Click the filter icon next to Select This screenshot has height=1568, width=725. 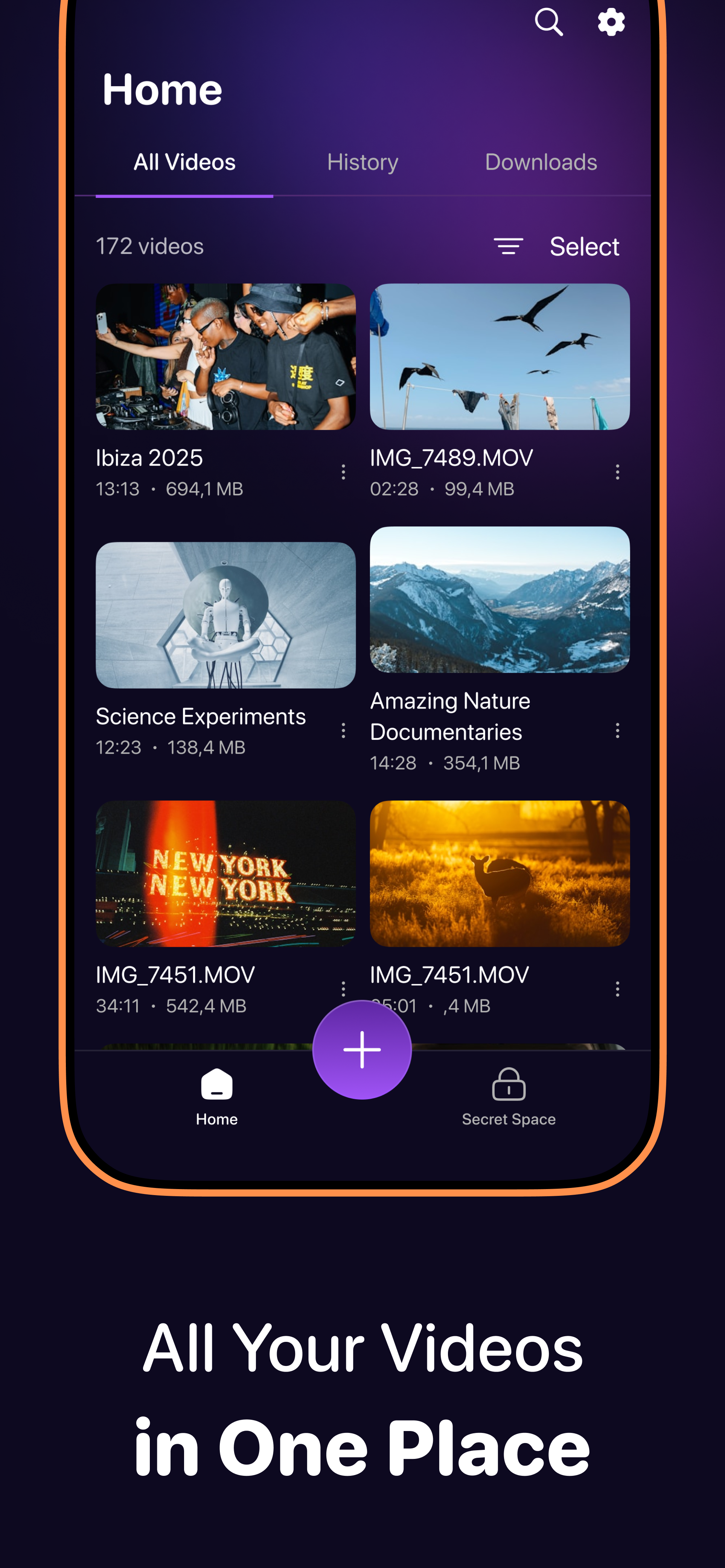508,246
